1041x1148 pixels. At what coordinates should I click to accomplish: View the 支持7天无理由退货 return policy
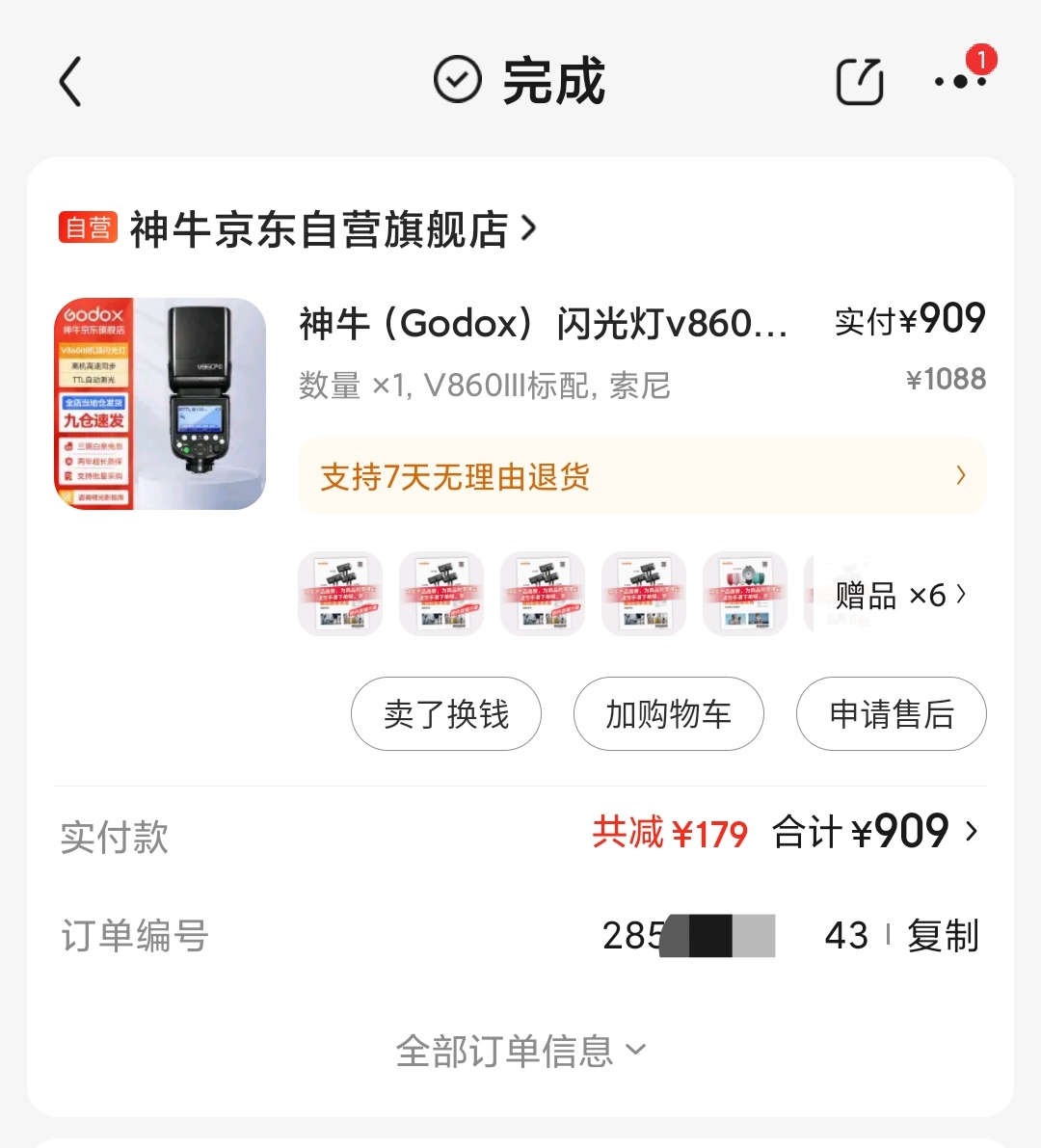click(x=642, y=476)
